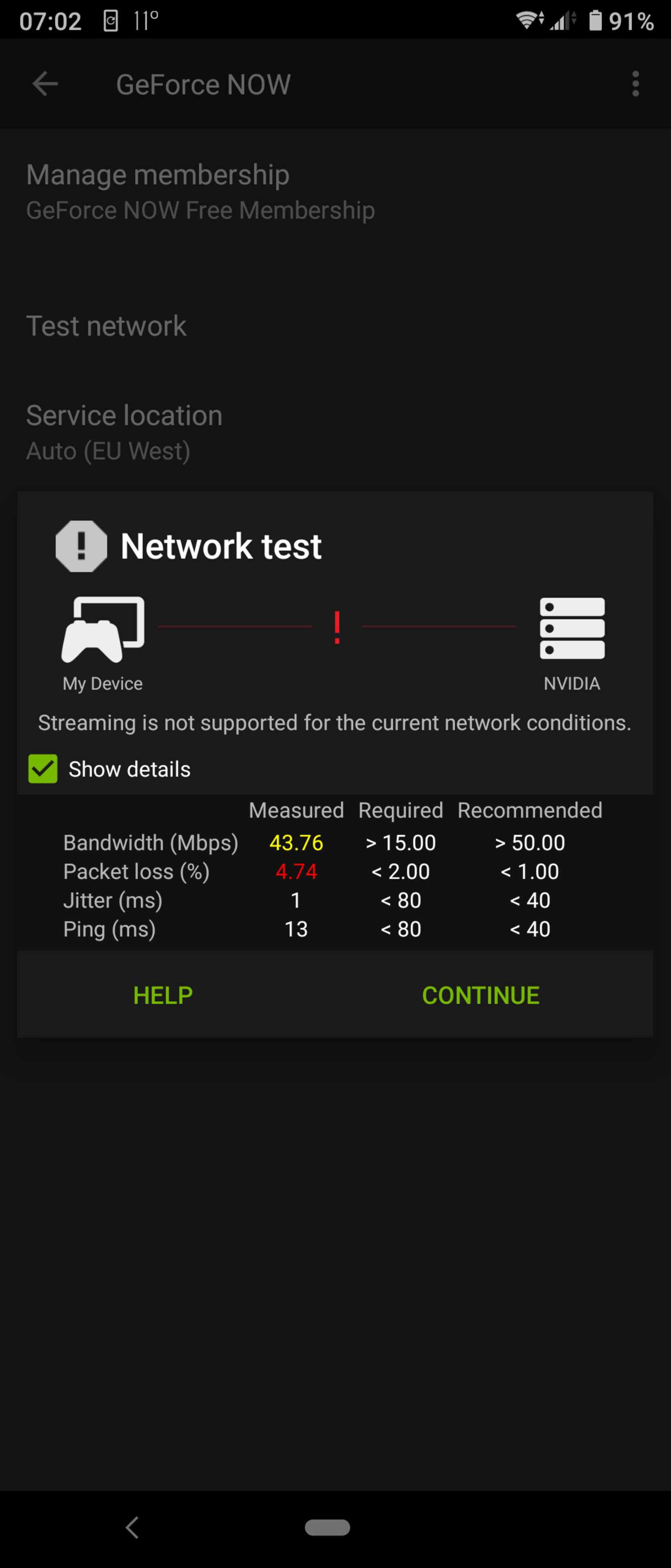The width and height of the screenshot is (671, 1568).
Task: Run the Test network option
Action: 107,326
